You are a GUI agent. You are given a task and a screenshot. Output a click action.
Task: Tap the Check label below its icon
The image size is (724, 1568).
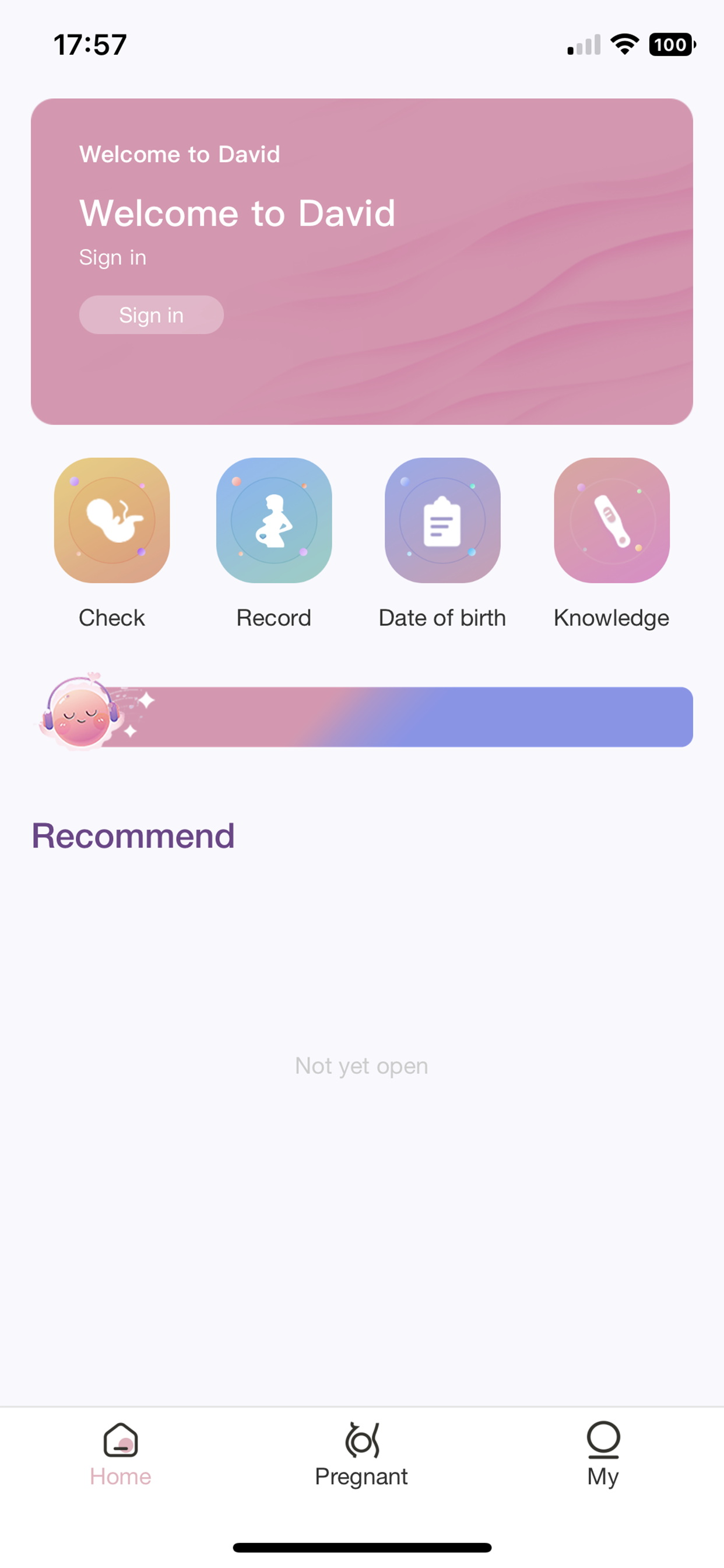point(111,617)
